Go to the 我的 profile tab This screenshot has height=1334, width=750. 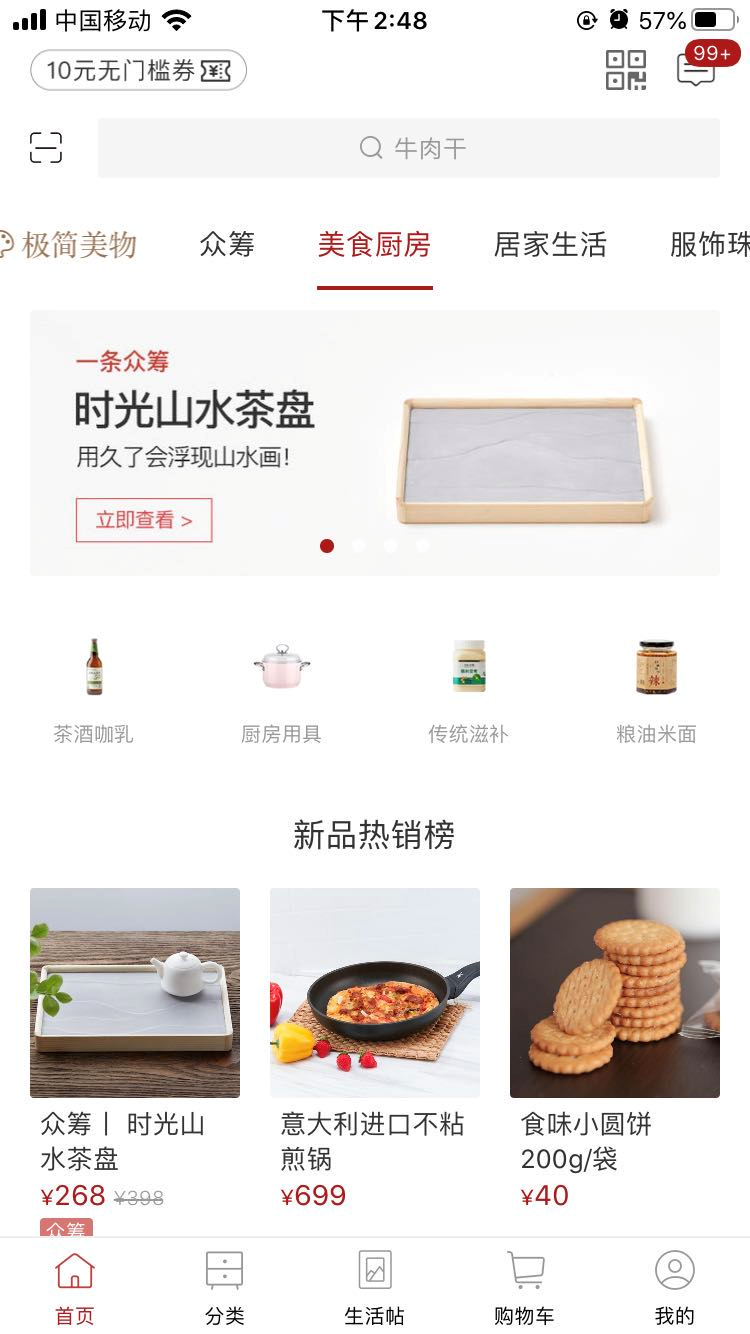click(675, 1287)
